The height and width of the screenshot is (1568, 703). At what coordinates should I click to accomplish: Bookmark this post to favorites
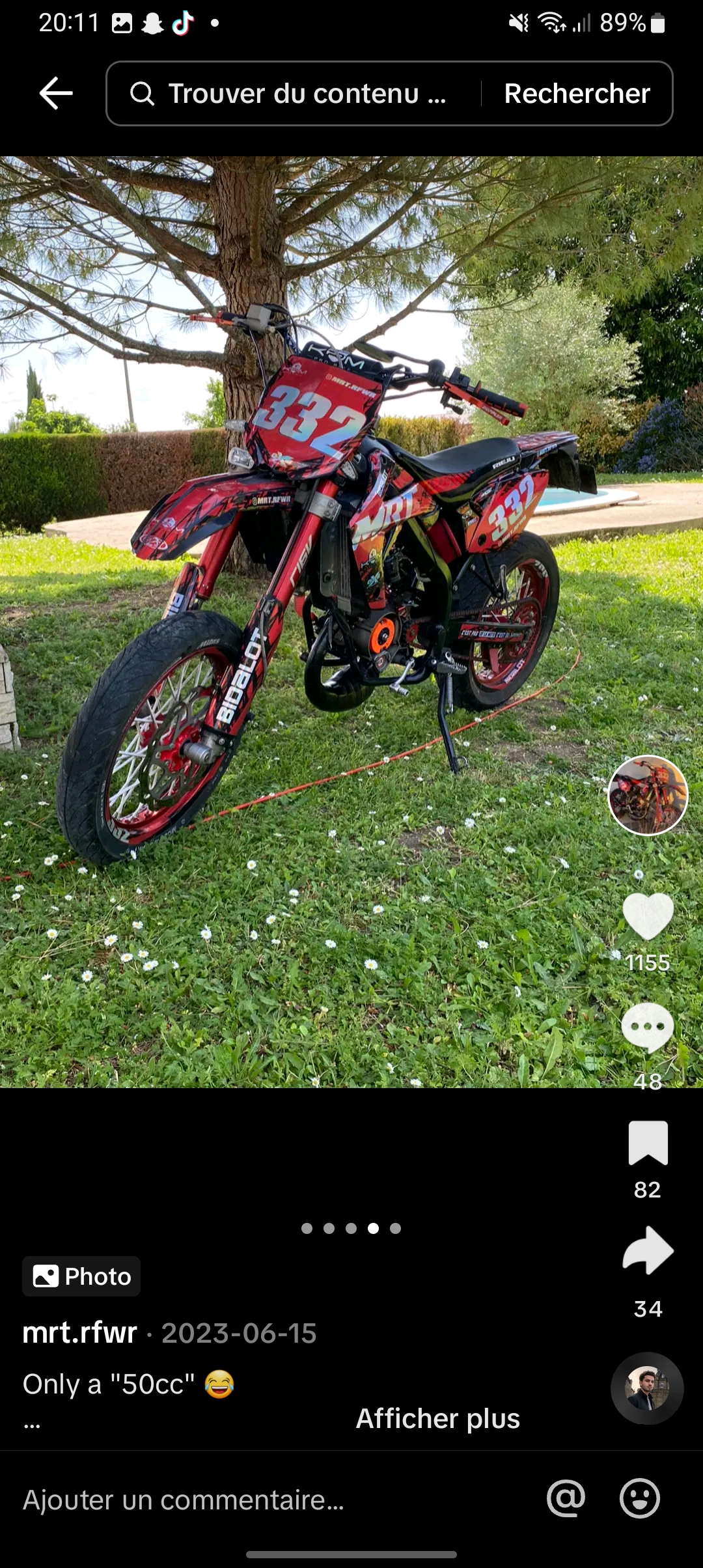click(648, 1143)
